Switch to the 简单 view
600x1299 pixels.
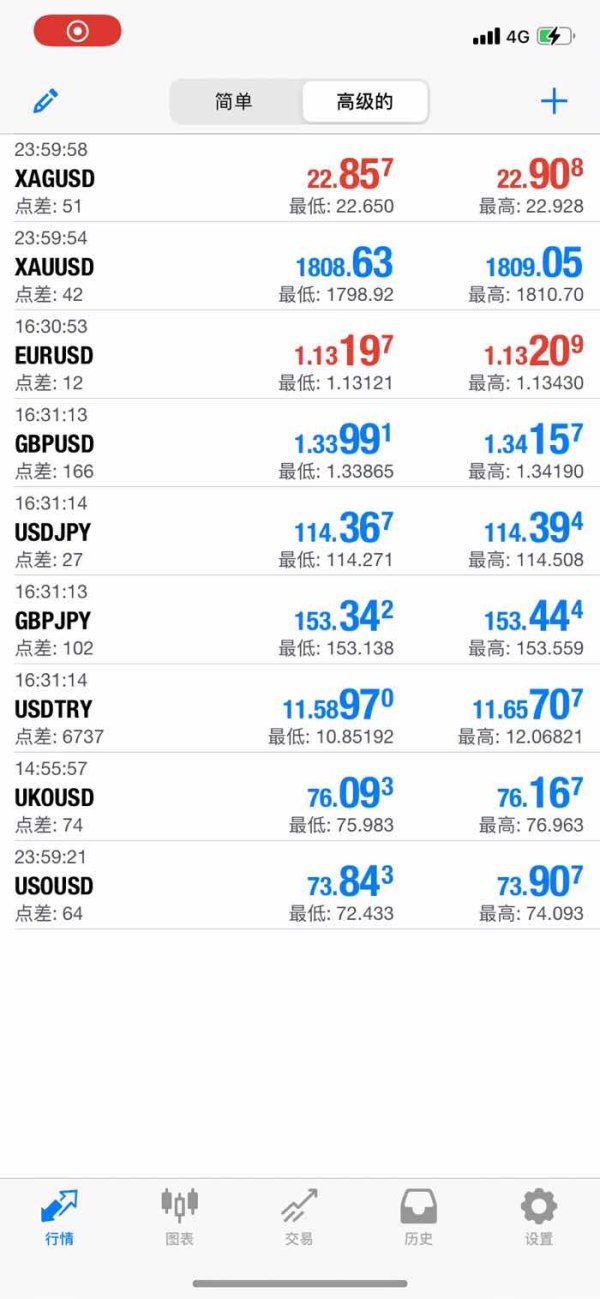coord(235,102)
